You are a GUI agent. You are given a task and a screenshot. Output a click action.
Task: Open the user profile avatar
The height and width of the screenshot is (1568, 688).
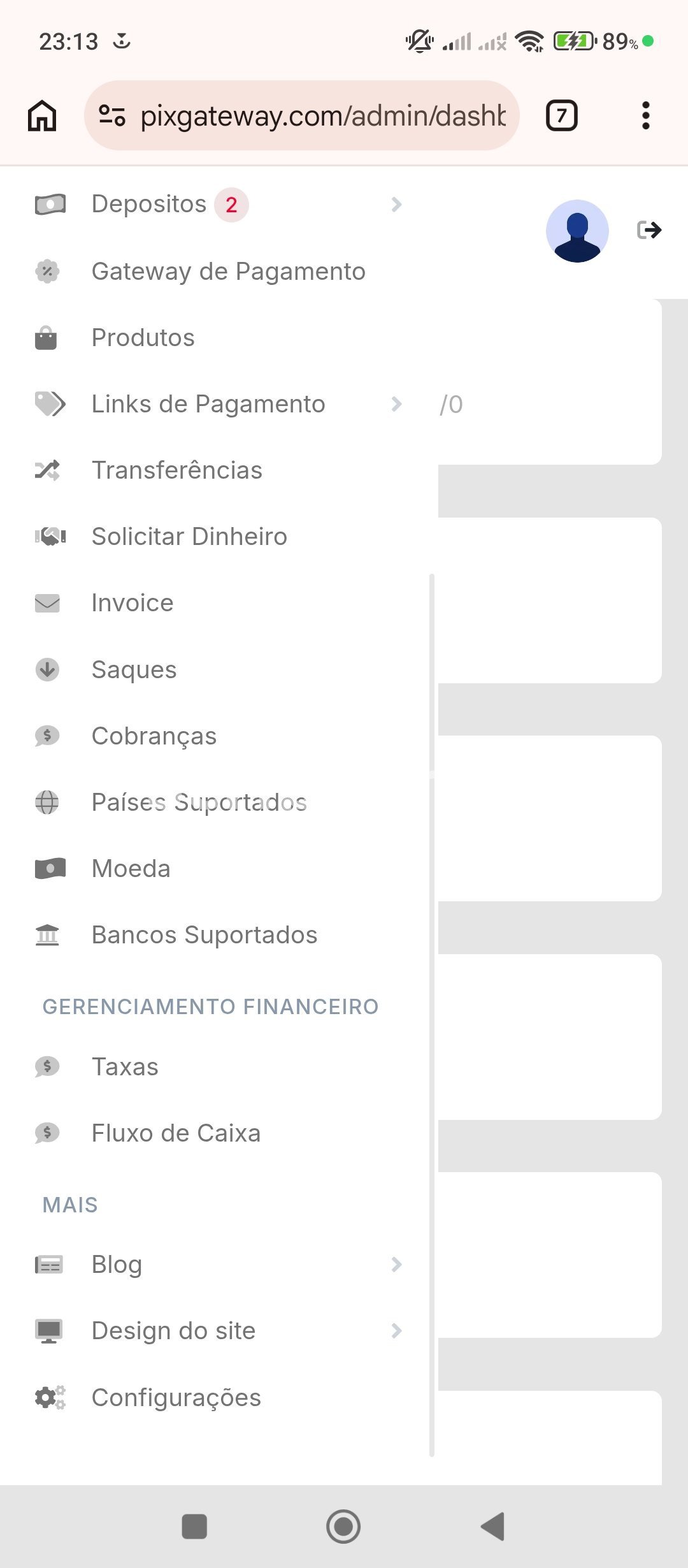click(x=577, y=231)
